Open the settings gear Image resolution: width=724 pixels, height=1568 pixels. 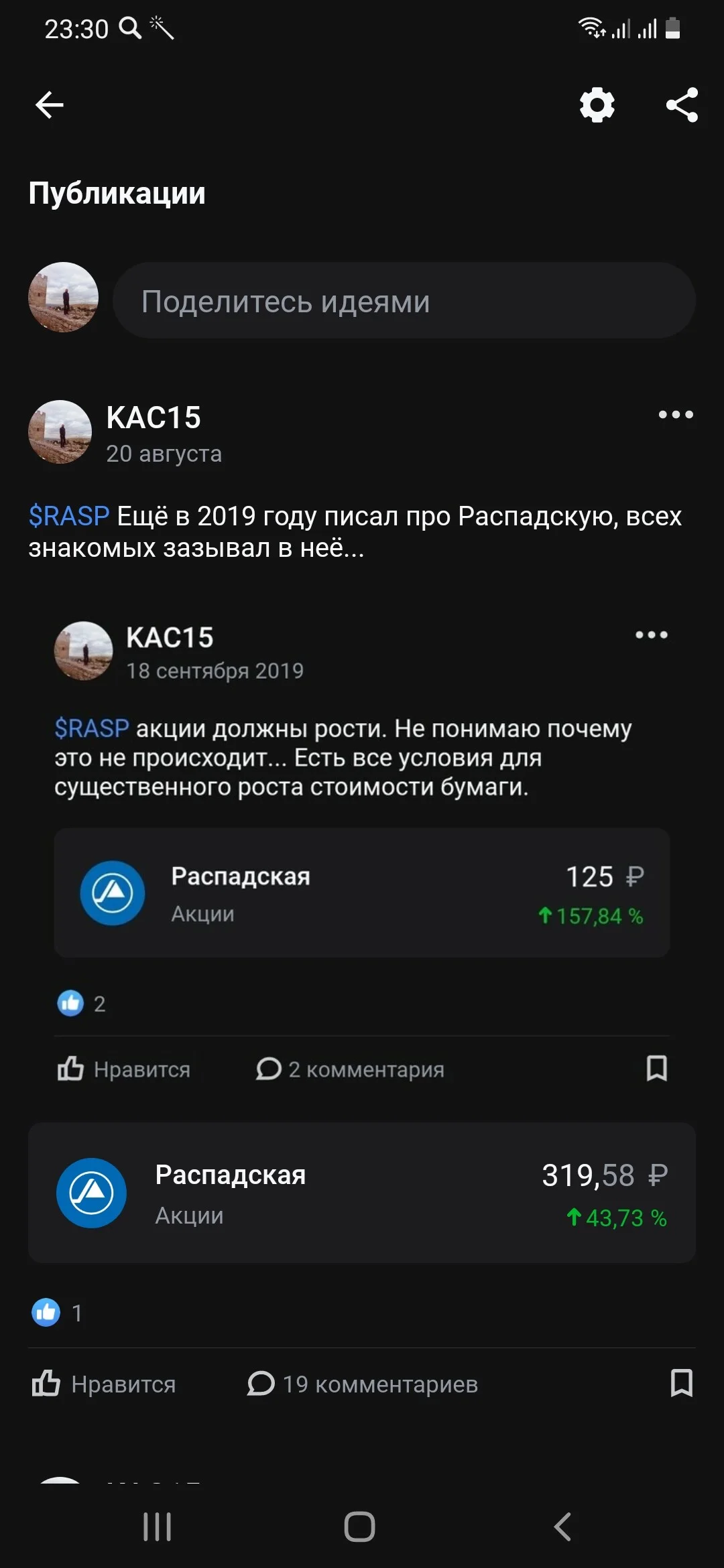point(597,105)
